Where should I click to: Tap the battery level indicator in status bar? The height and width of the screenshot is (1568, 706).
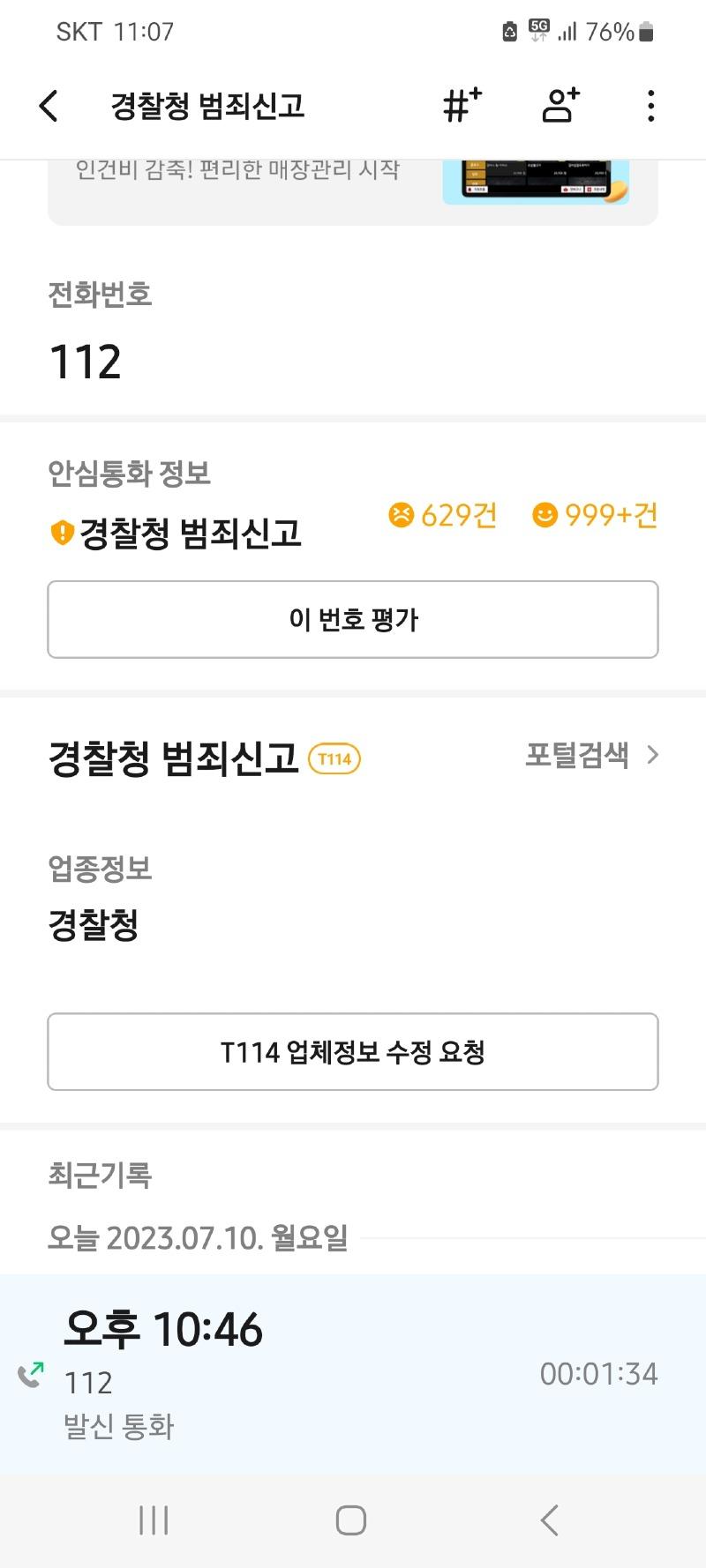click(645, 30)
